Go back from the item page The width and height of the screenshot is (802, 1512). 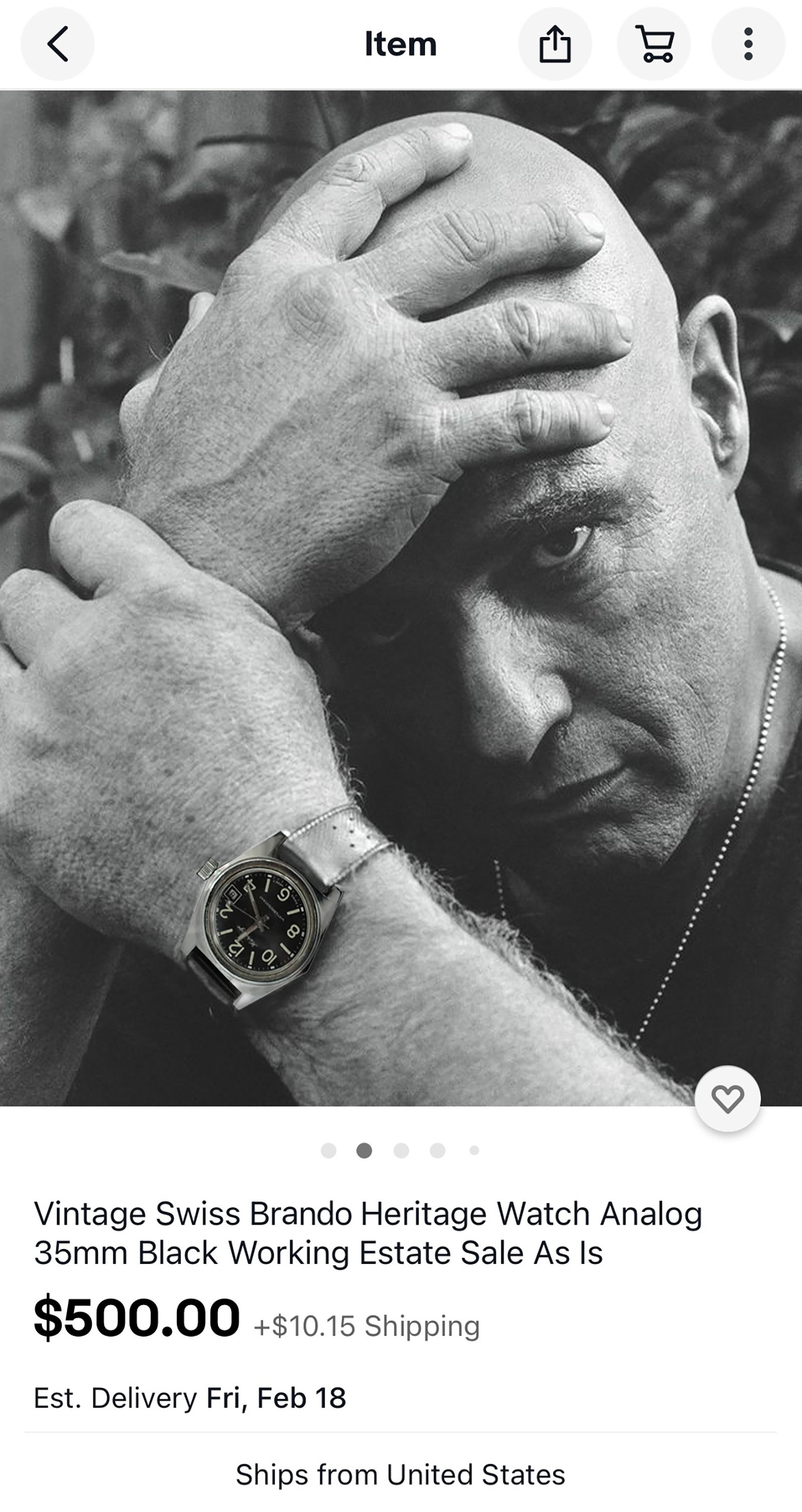click(x=58, y=44)
